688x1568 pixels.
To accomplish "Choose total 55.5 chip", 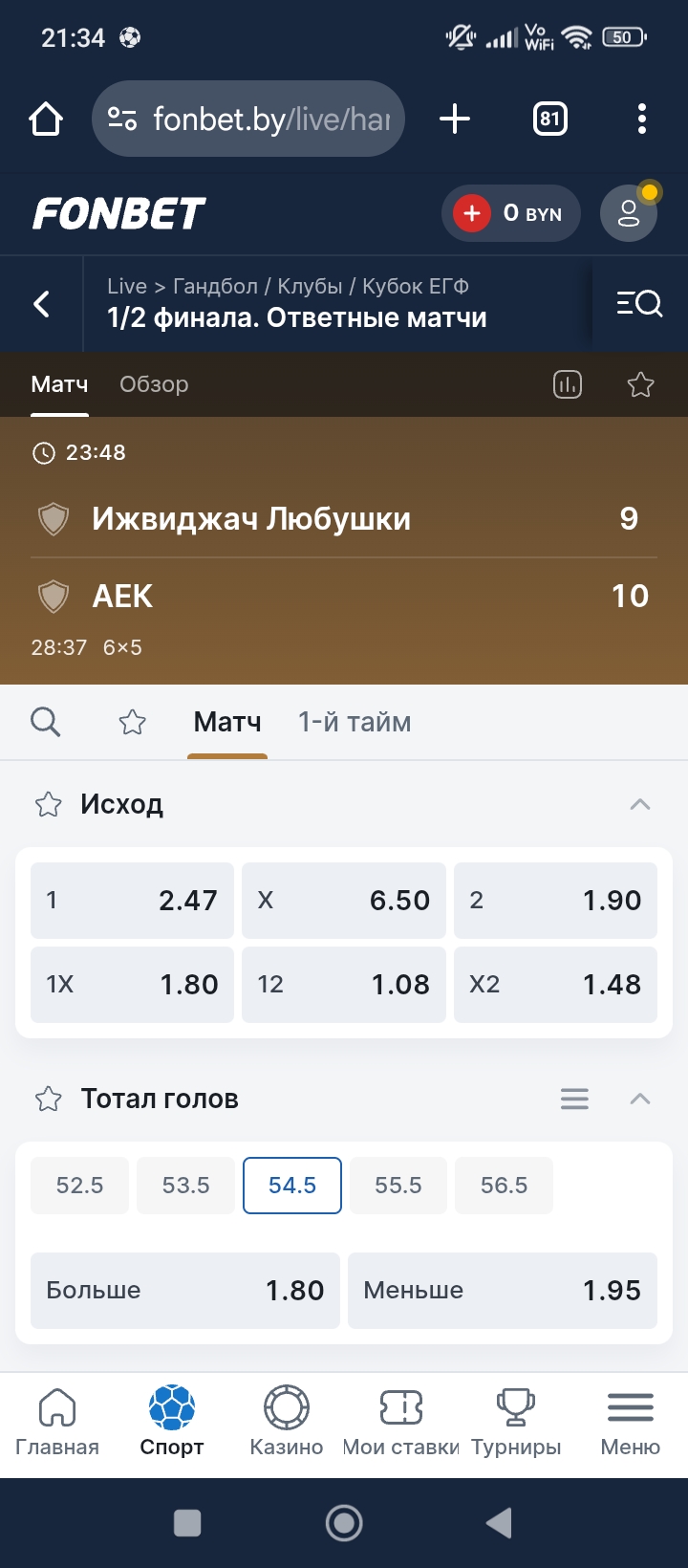I will coord(398,1186).
